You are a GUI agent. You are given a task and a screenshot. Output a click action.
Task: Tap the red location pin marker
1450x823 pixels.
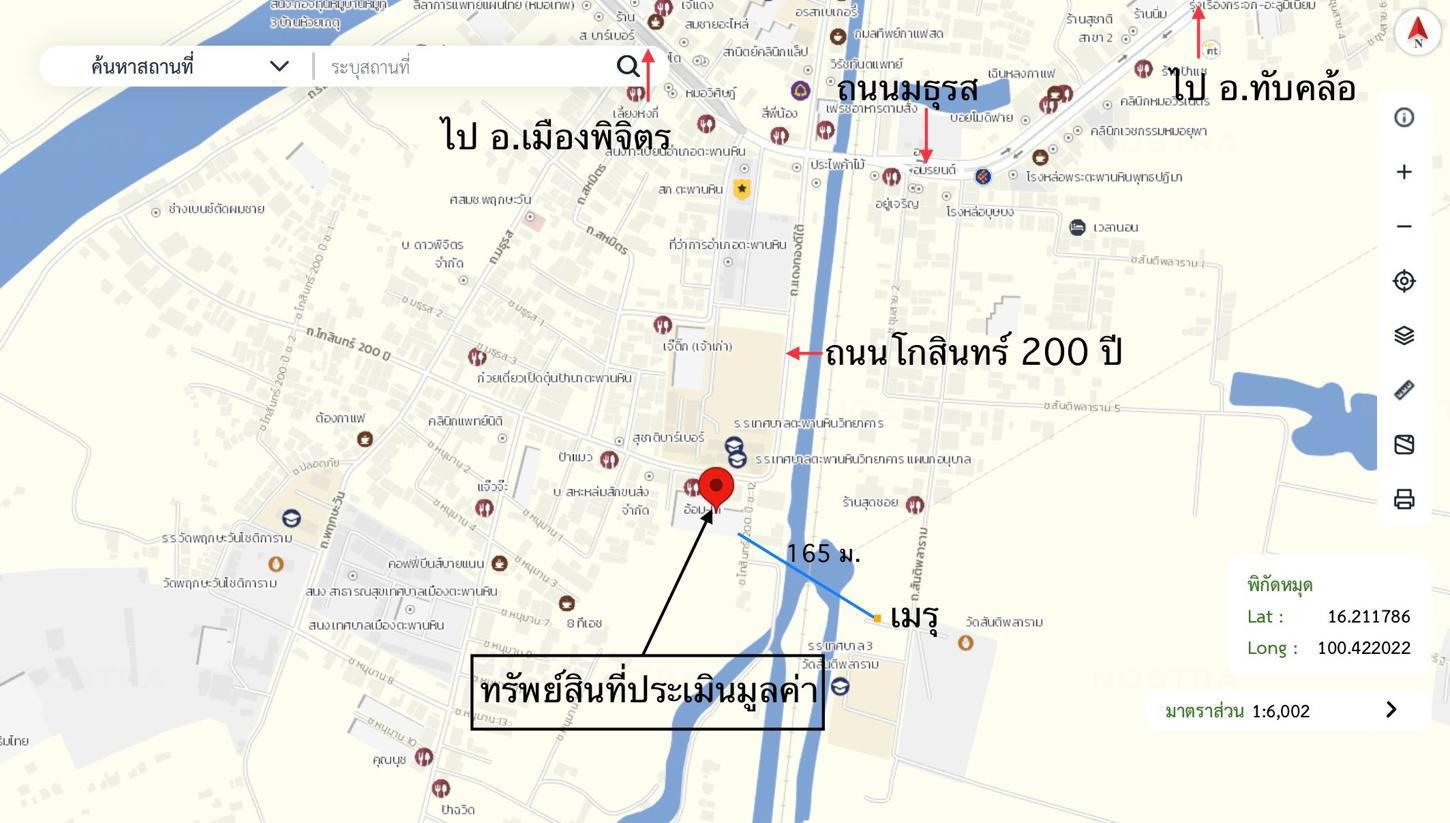716,487
